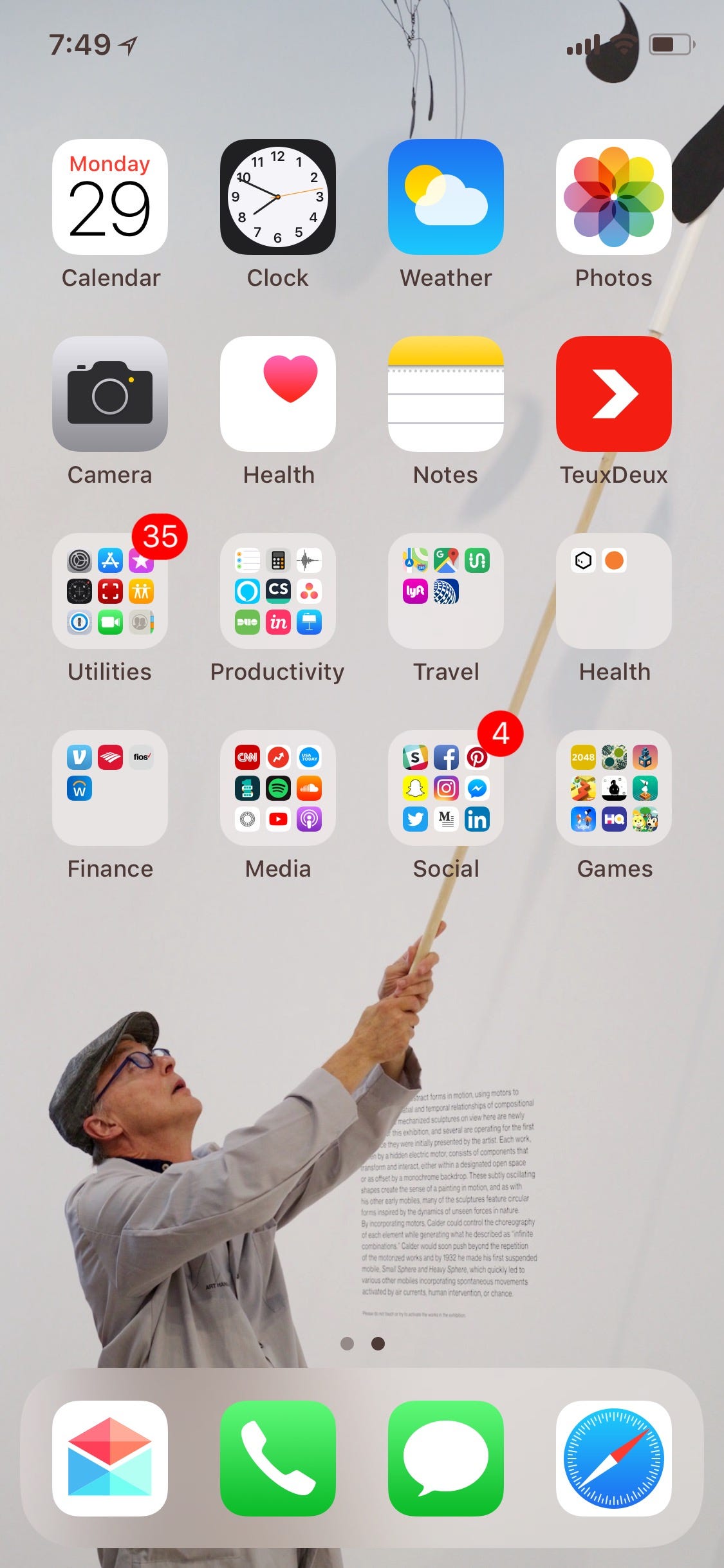Launch the Clock app
This screenshot has height=1568, width=724.
278,197
